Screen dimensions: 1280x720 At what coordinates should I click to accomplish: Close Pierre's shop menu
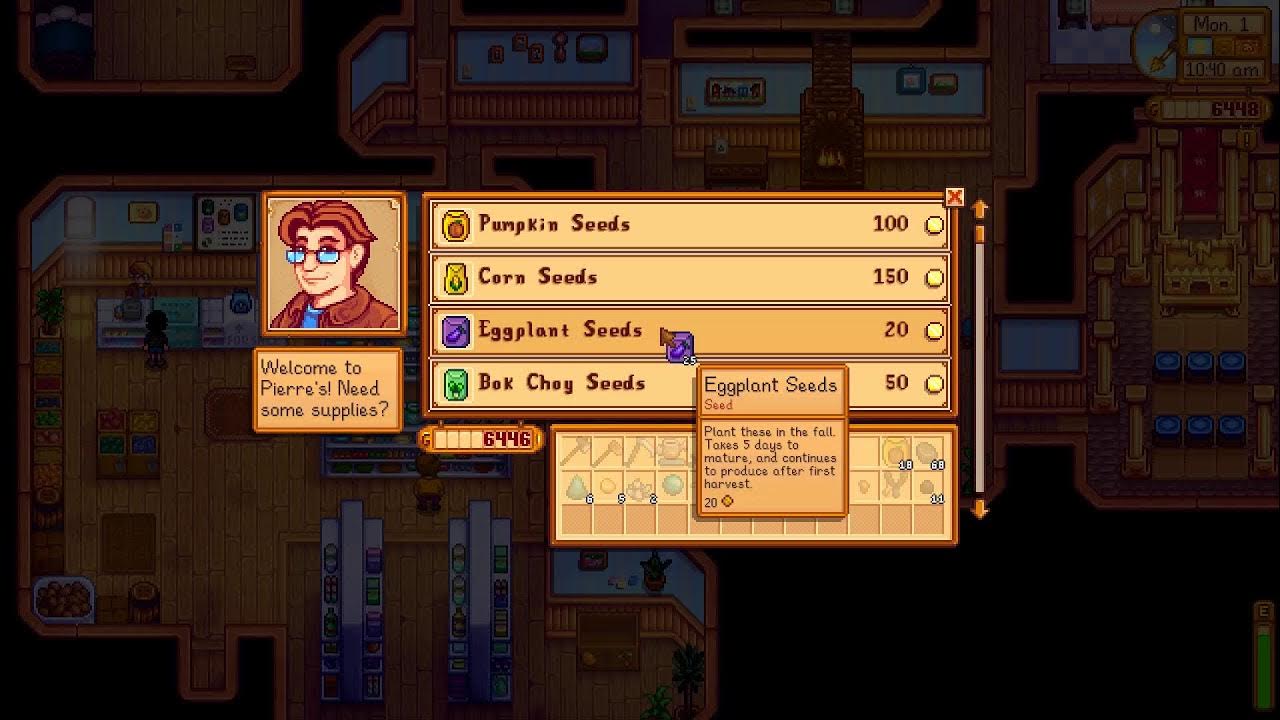pos(954,198)
